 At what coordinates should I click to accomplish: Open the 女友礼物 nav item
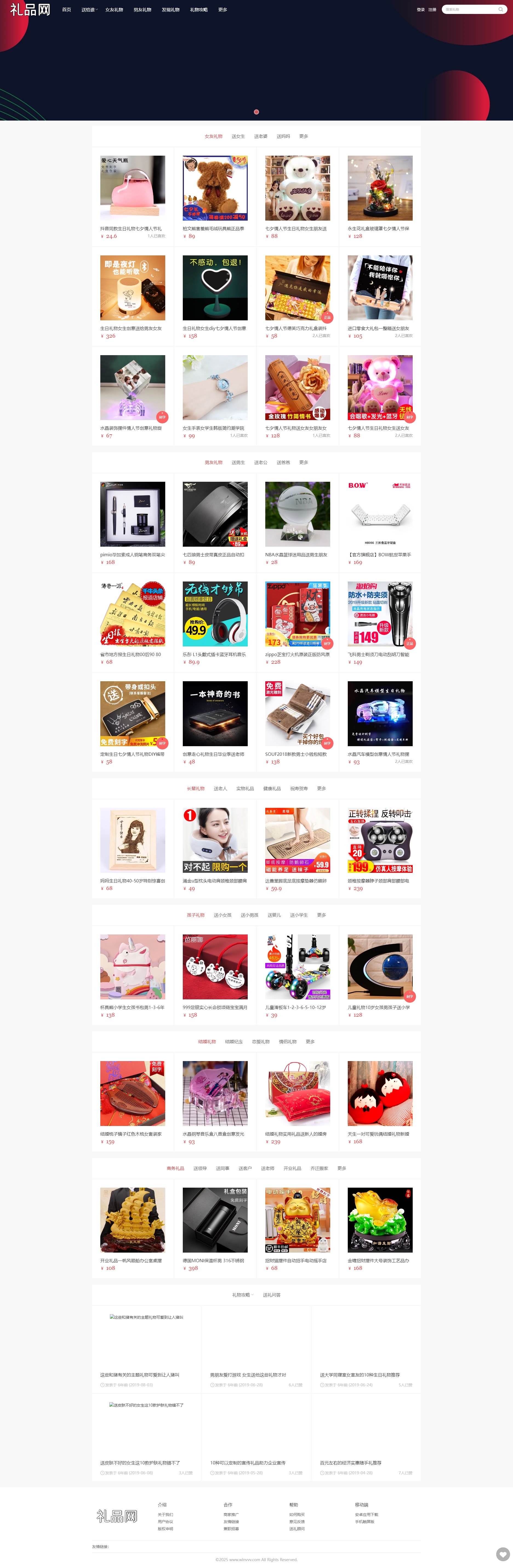[114, 10]
